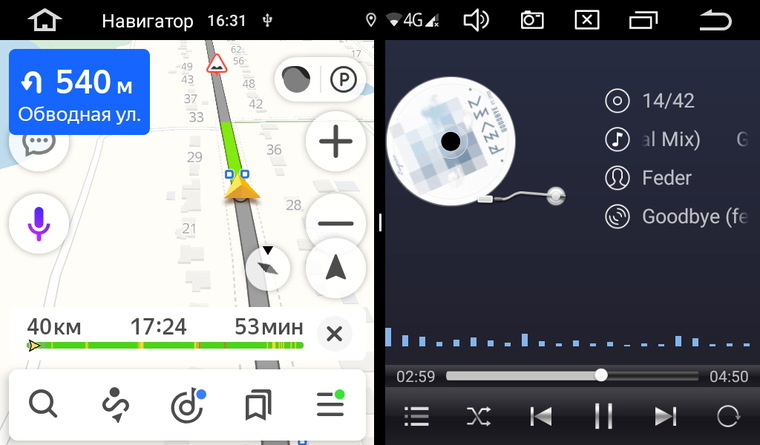This screenshot has height=445, width=760.
Task: Change the repeat mode
Action: point(727,416)
